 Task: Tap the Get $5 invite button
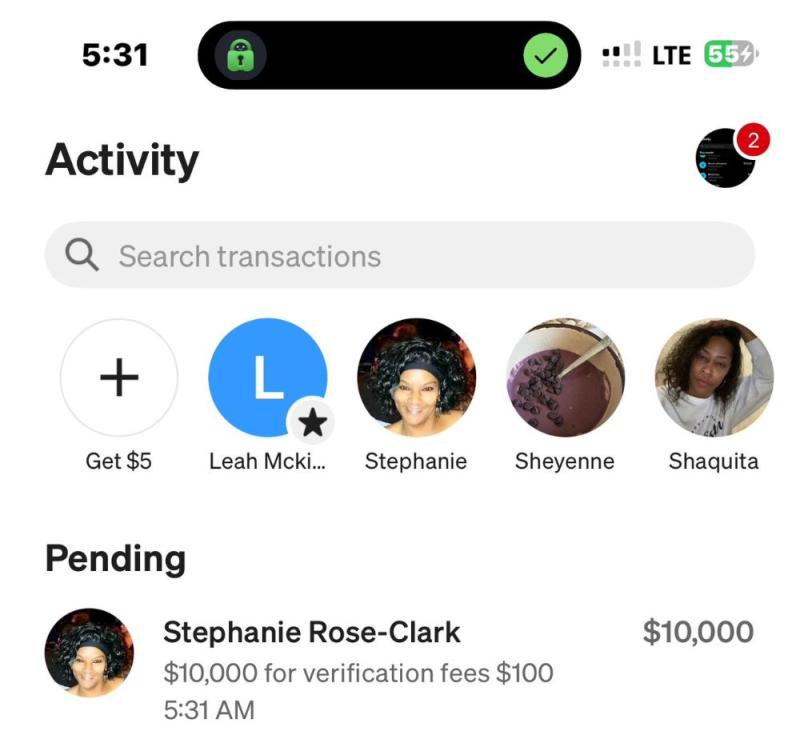(x=119, y=378)
